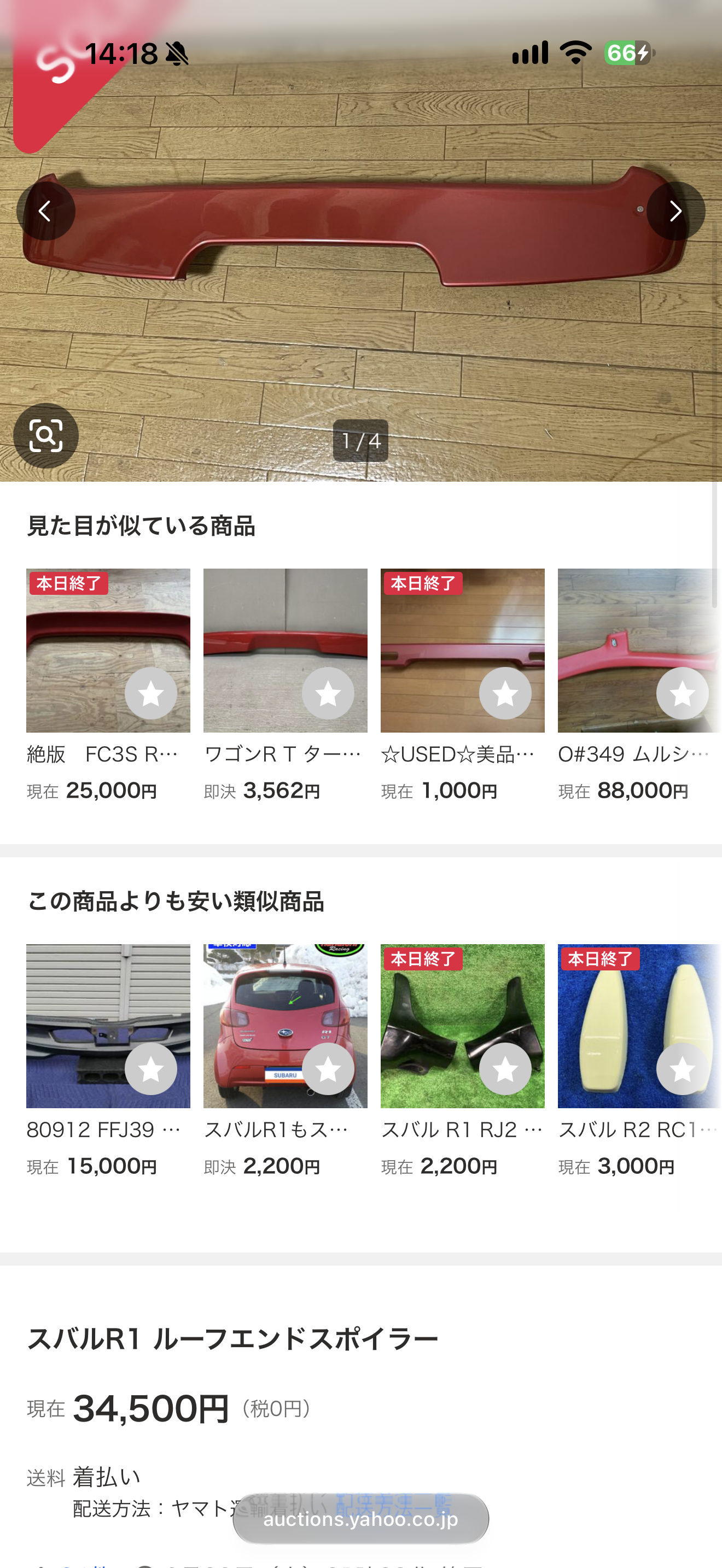Add スバル R1 RJ2 to watchlist
Screen dimensions: 722x1568
[x=505, y=1069]
